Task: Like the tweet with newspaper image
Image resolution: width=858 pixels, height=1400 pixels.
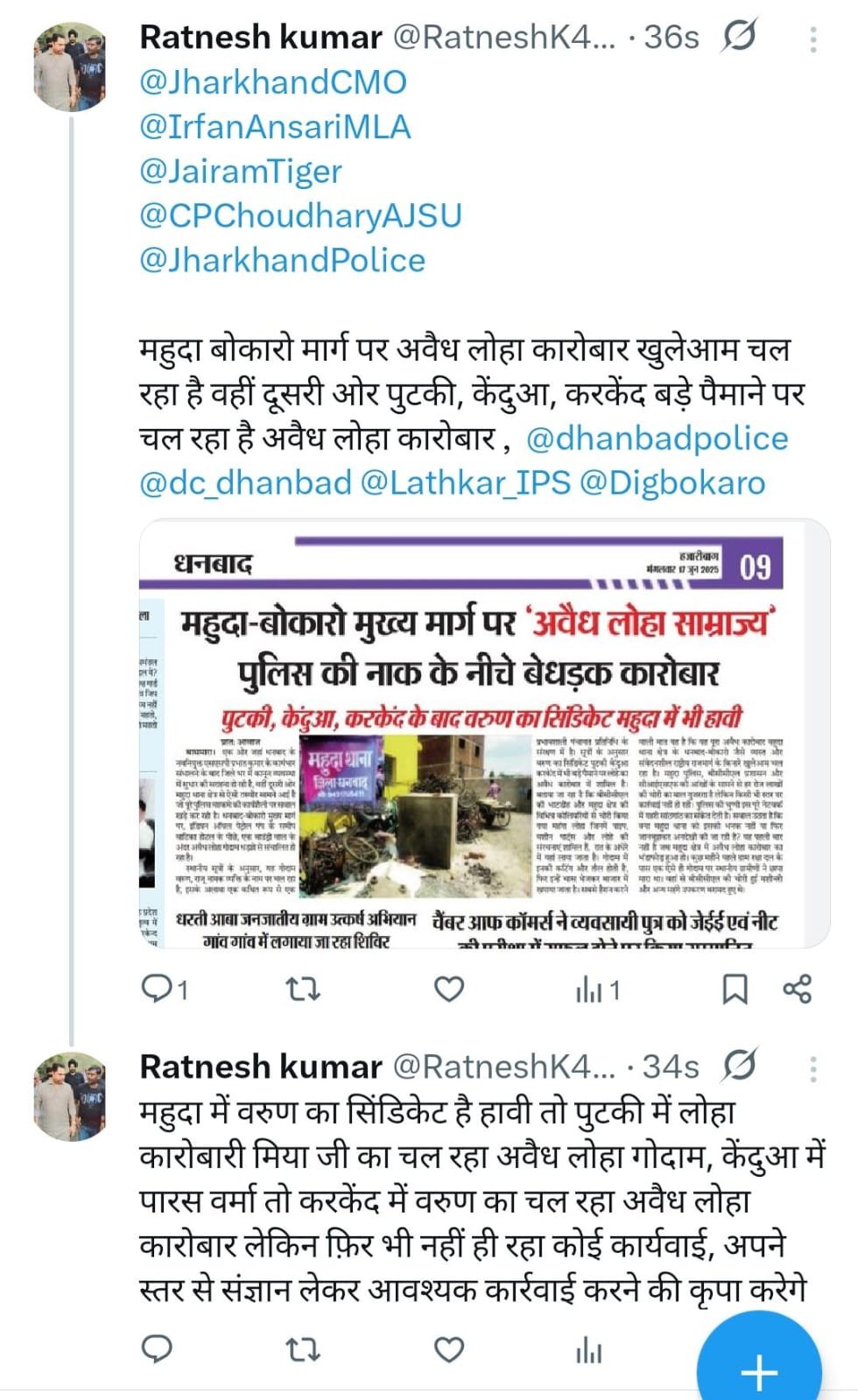Action: pos(449,989)
